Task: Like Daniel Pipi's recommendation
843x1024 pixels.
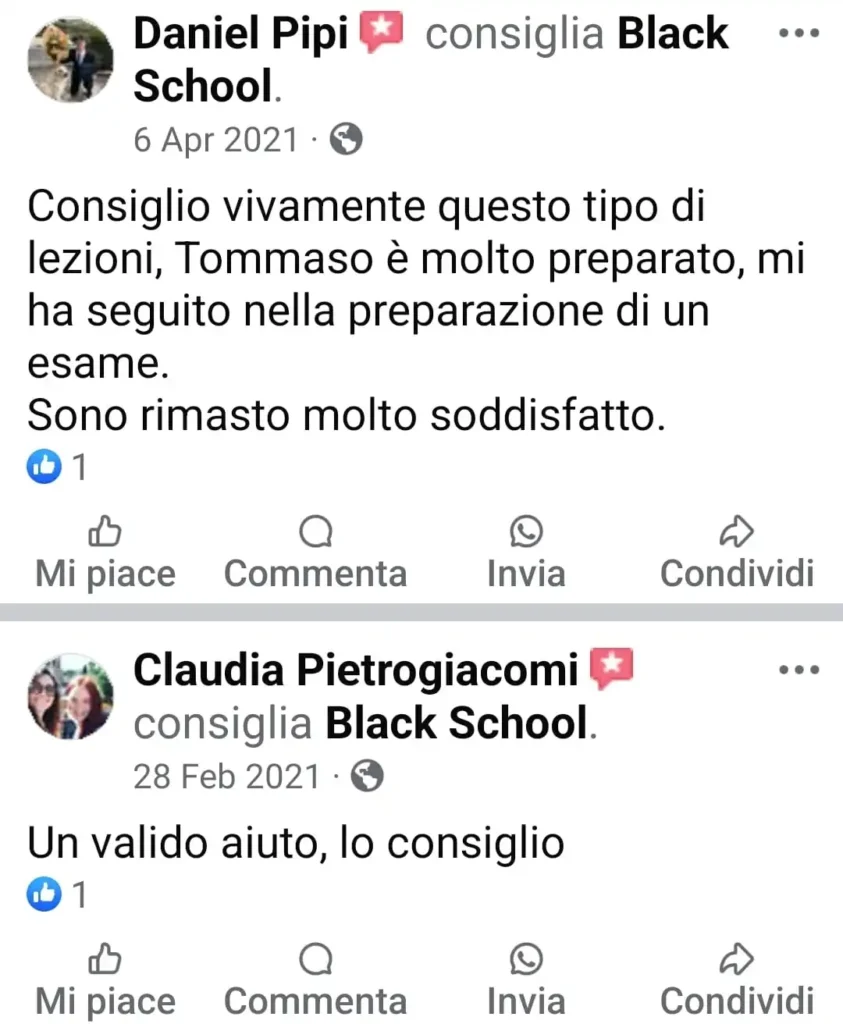Action: (105, 553)
